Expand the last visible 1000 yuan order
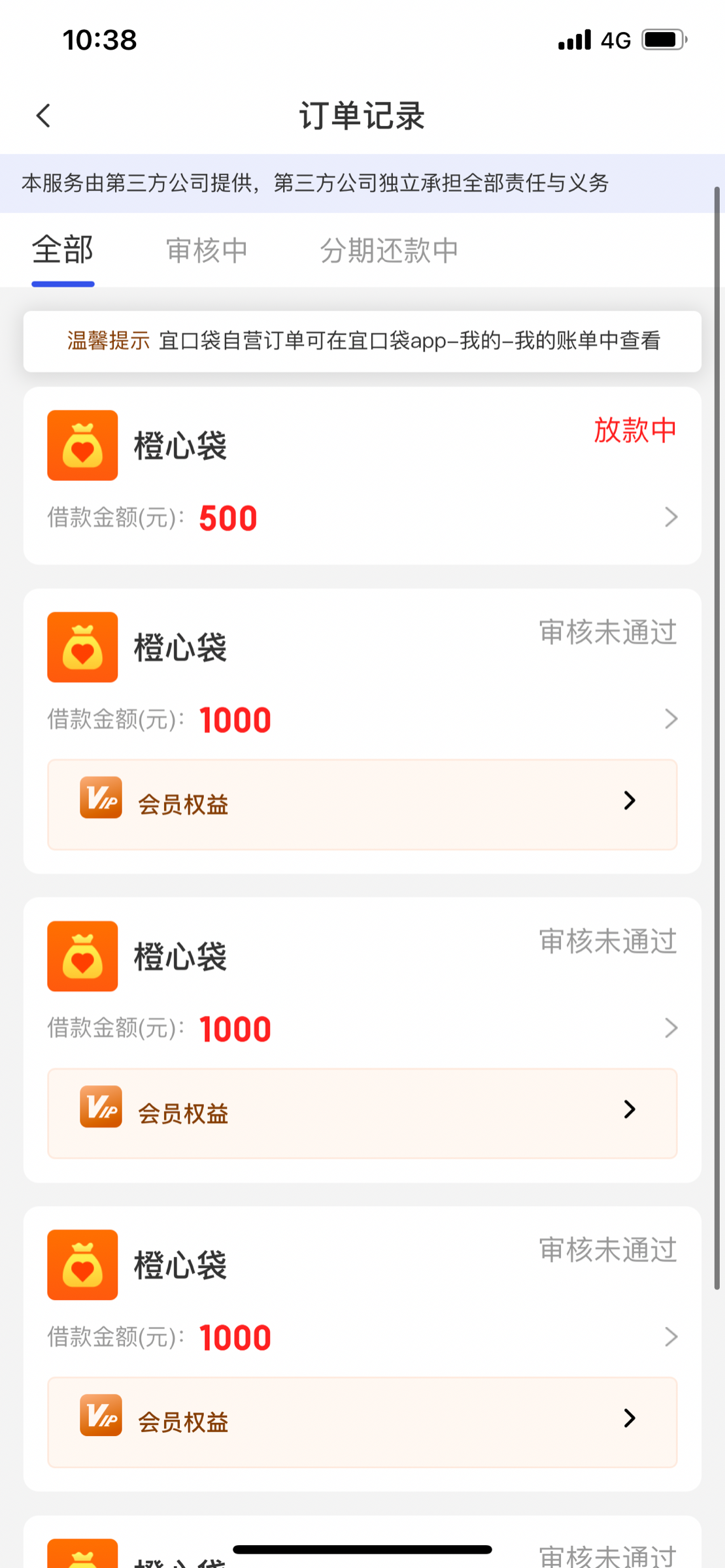The image size is (725, 1568). pyautogui.click(x=671, y=1337)
